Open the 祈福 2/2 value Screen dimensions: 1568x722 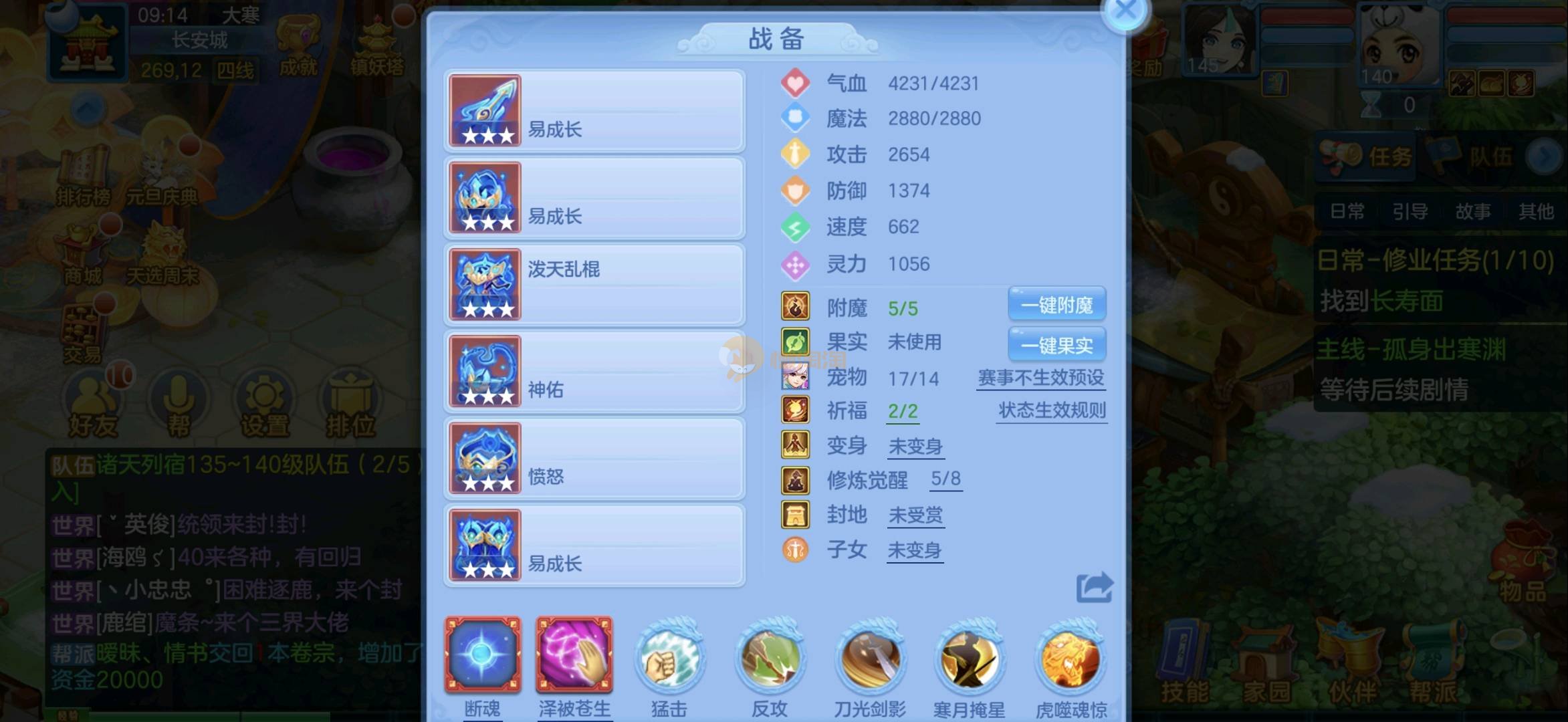point(903,411)
